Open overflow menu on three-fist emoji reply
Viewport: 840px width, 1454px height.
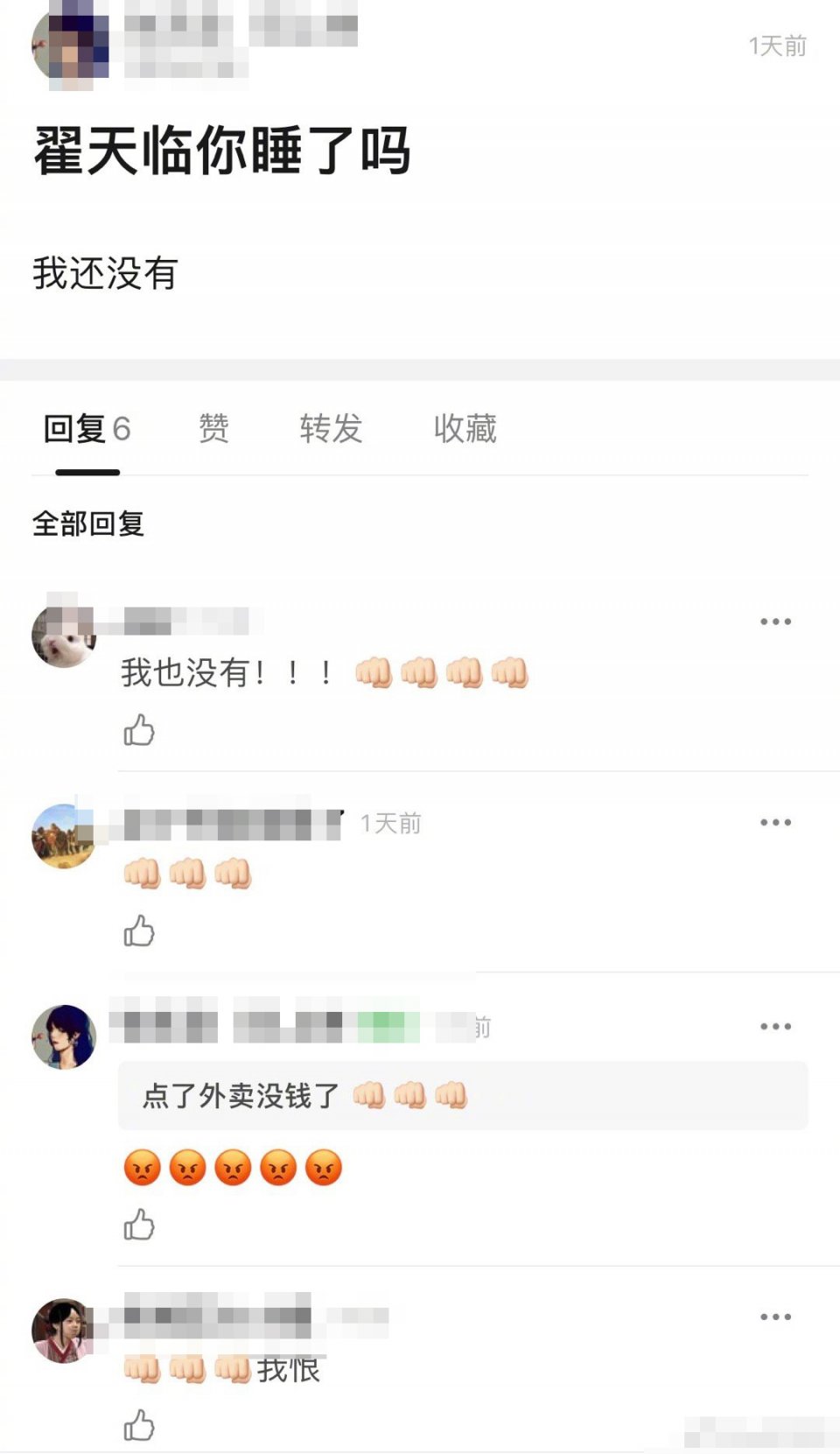click(x=775, y=823)
